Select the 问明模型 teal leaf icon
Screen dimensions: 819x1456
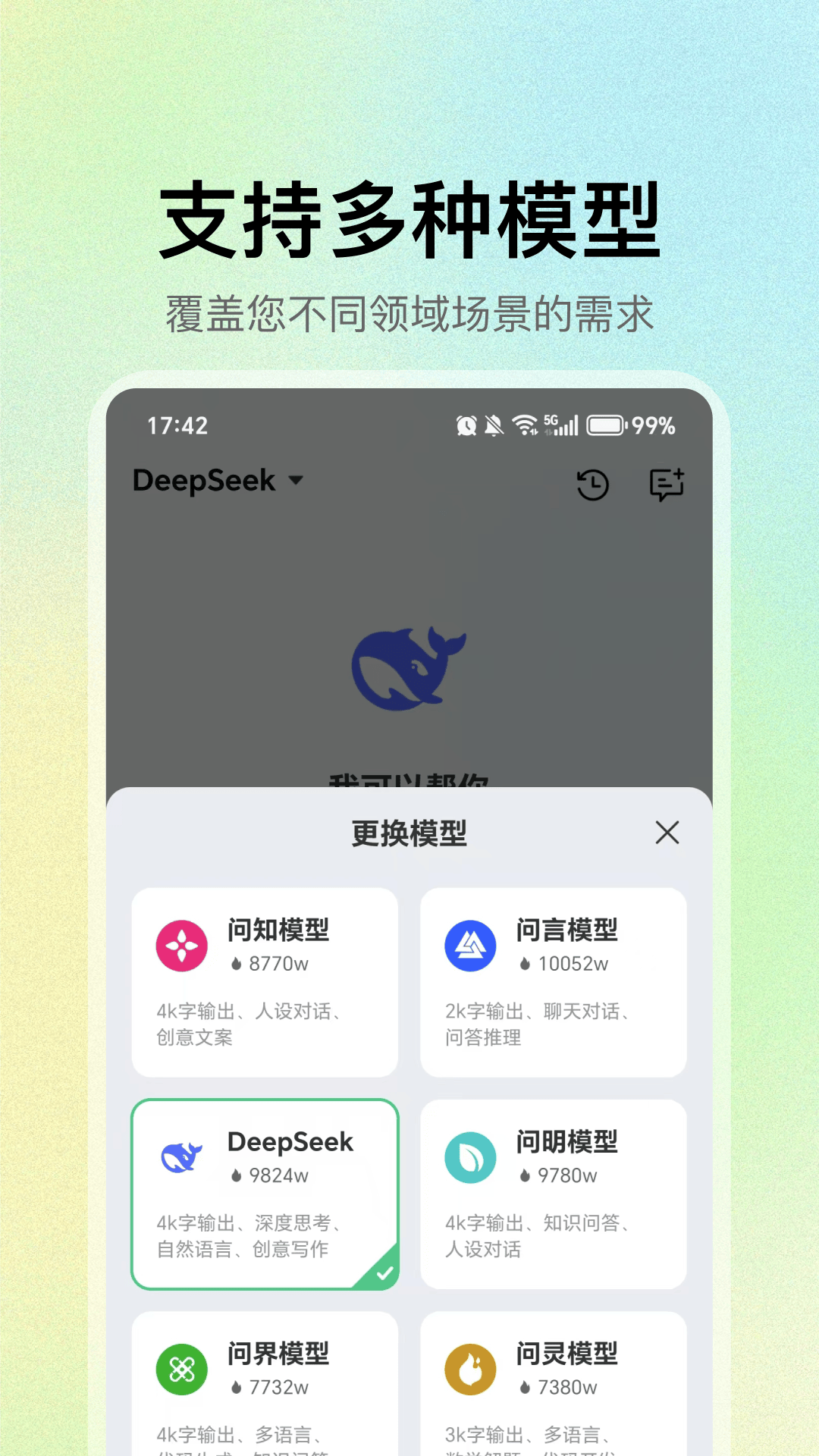(470, 1156)
